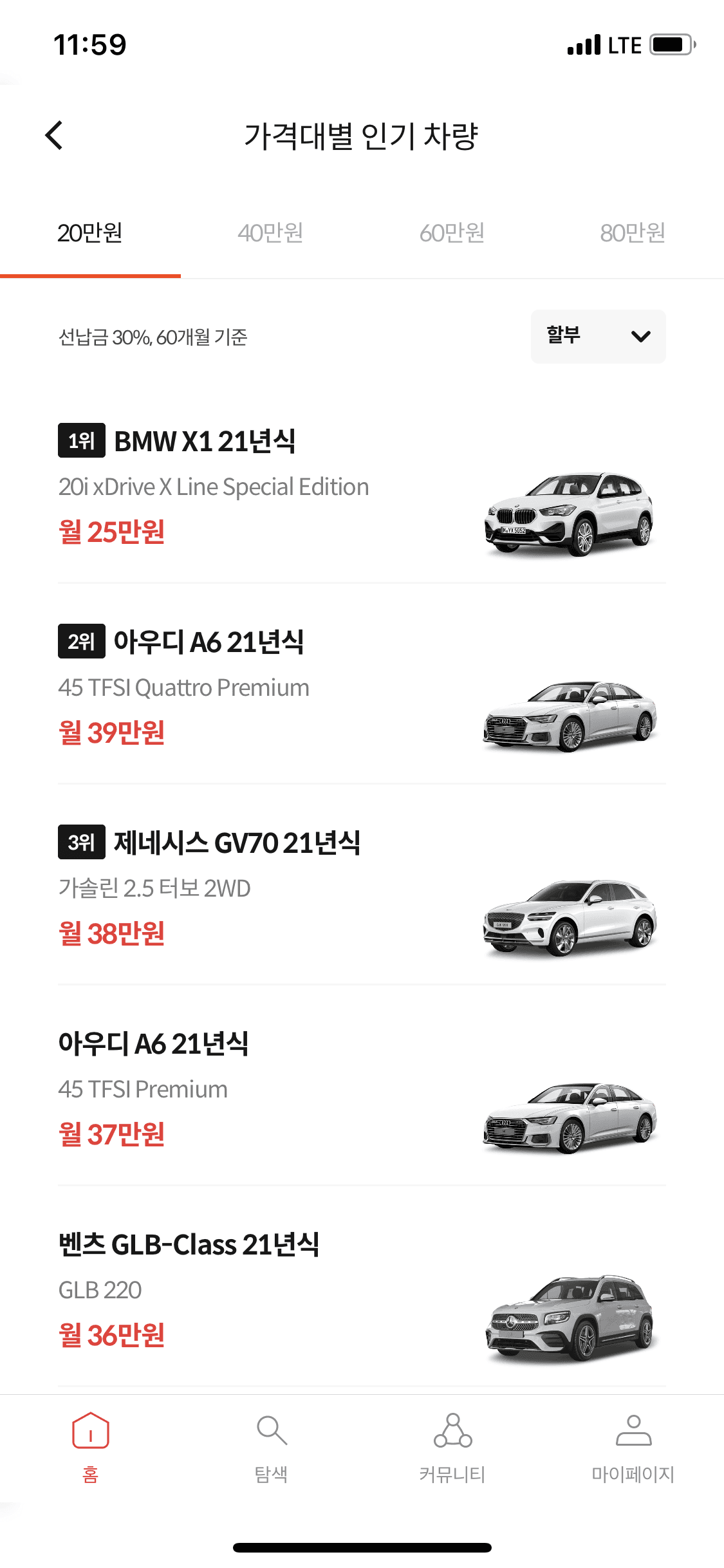Click the 선납금 30%, 60개월 기준 text

click(x=154, y=336)
